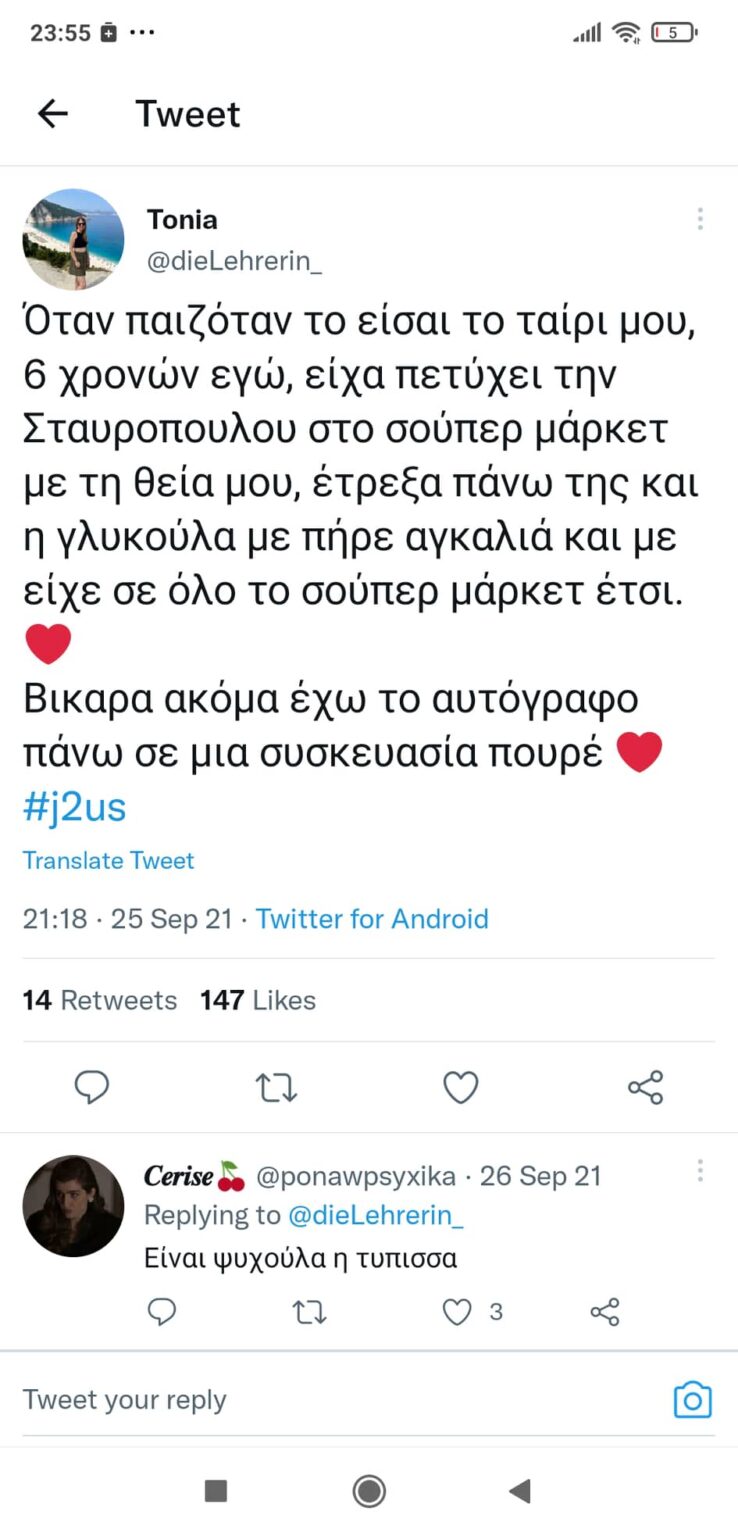Open overflow menu on Tonia's tweet
Screen dimensions: 738x1536
tap(700, 219)
